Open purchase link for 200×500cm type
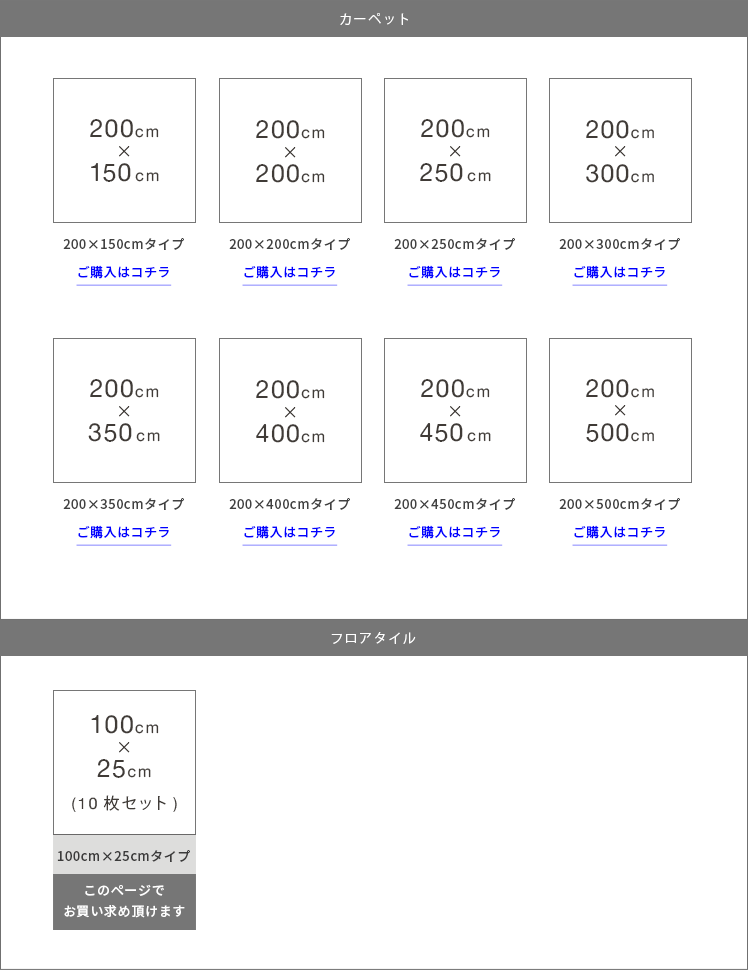The image size is (748, 970). pyautogui.click(x=619, y=532)
